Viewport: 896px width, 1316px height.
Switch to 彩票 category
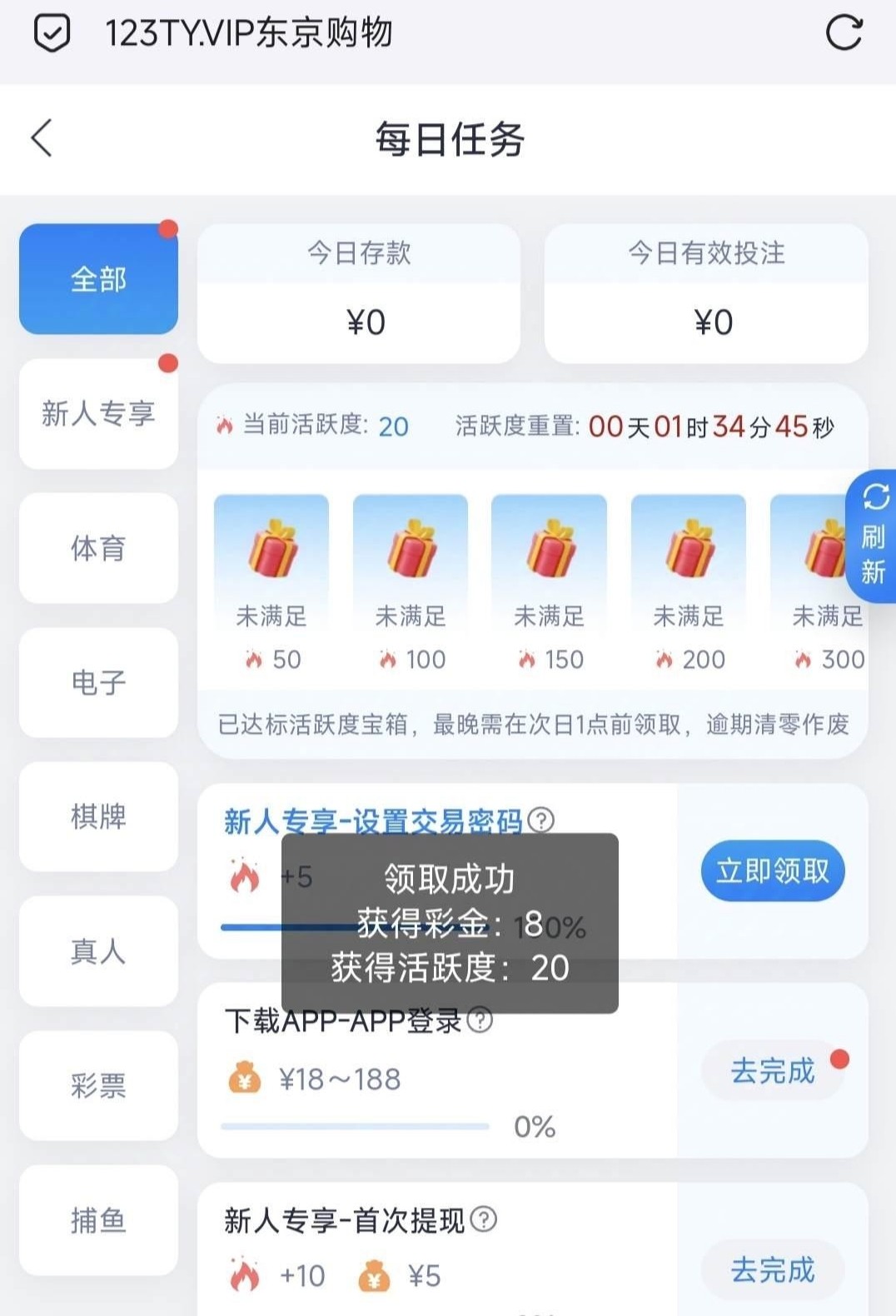pyautogui.click(x=98, y=1085)
